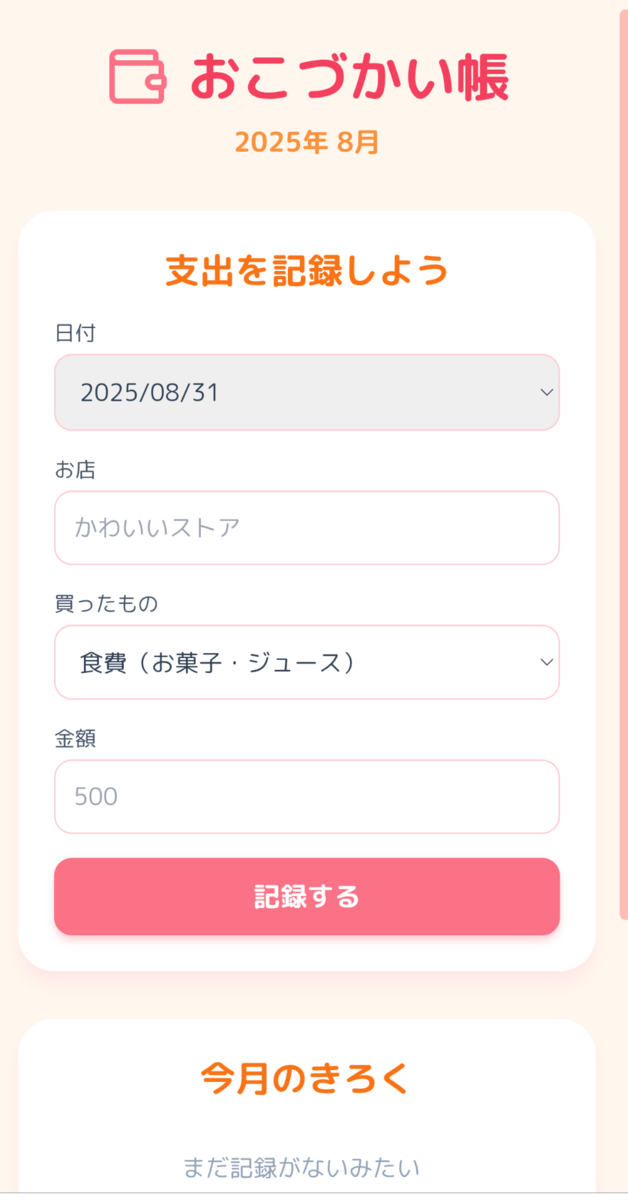Tap the 金額 amount field
This screenshot has height=1200, width=628.
(x=306, y=796)
